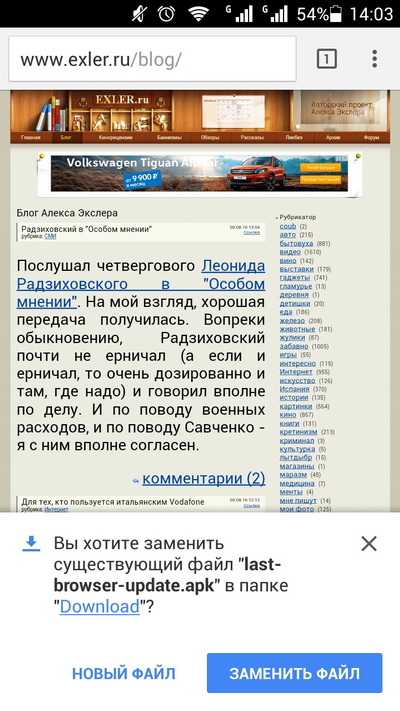Screen dimensions: 400x711
Task: Go to Главная page
Action: [x=30, y=137]
